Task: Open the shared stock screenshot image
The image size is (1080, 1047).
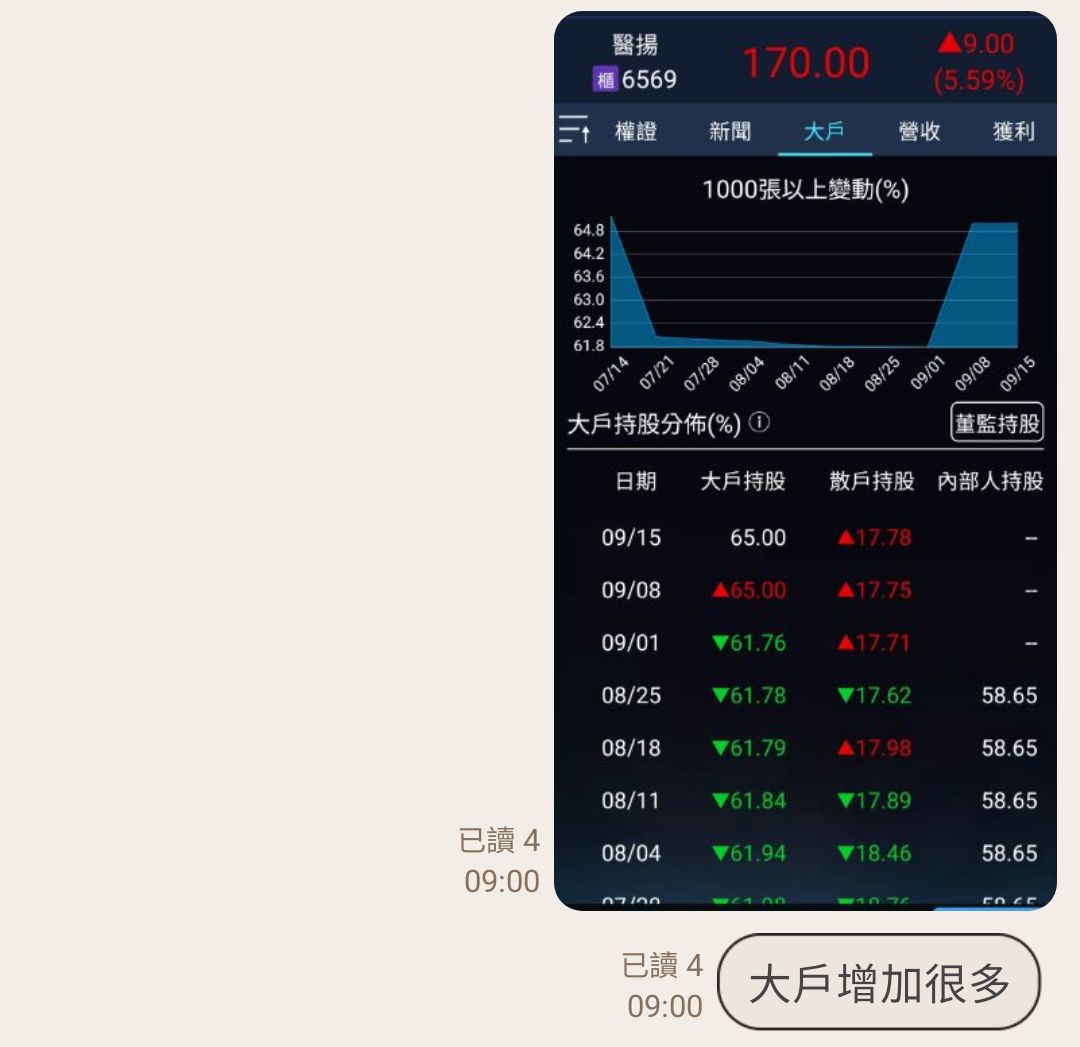Action: point(805,460)
